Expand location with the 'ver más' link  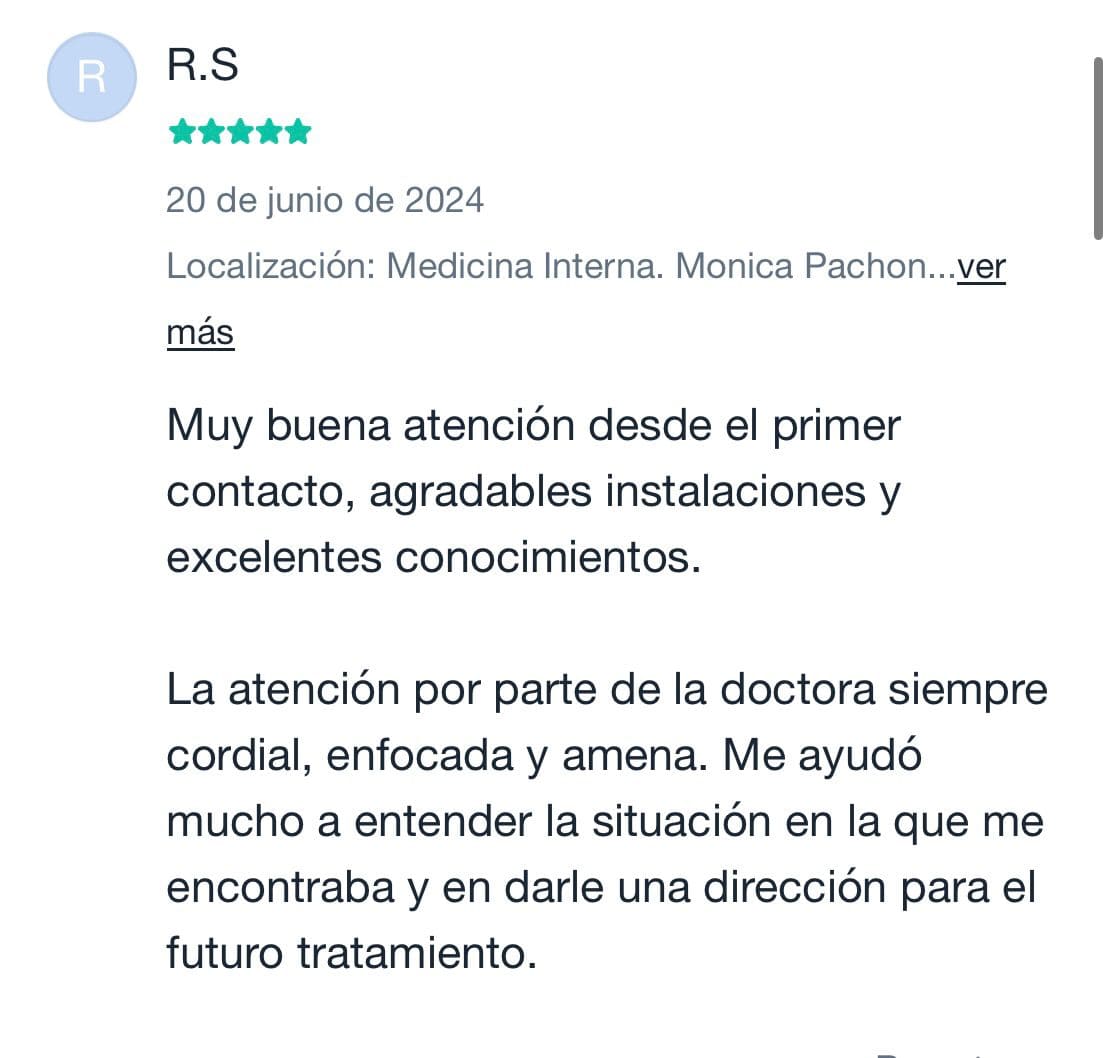point(981,267)
